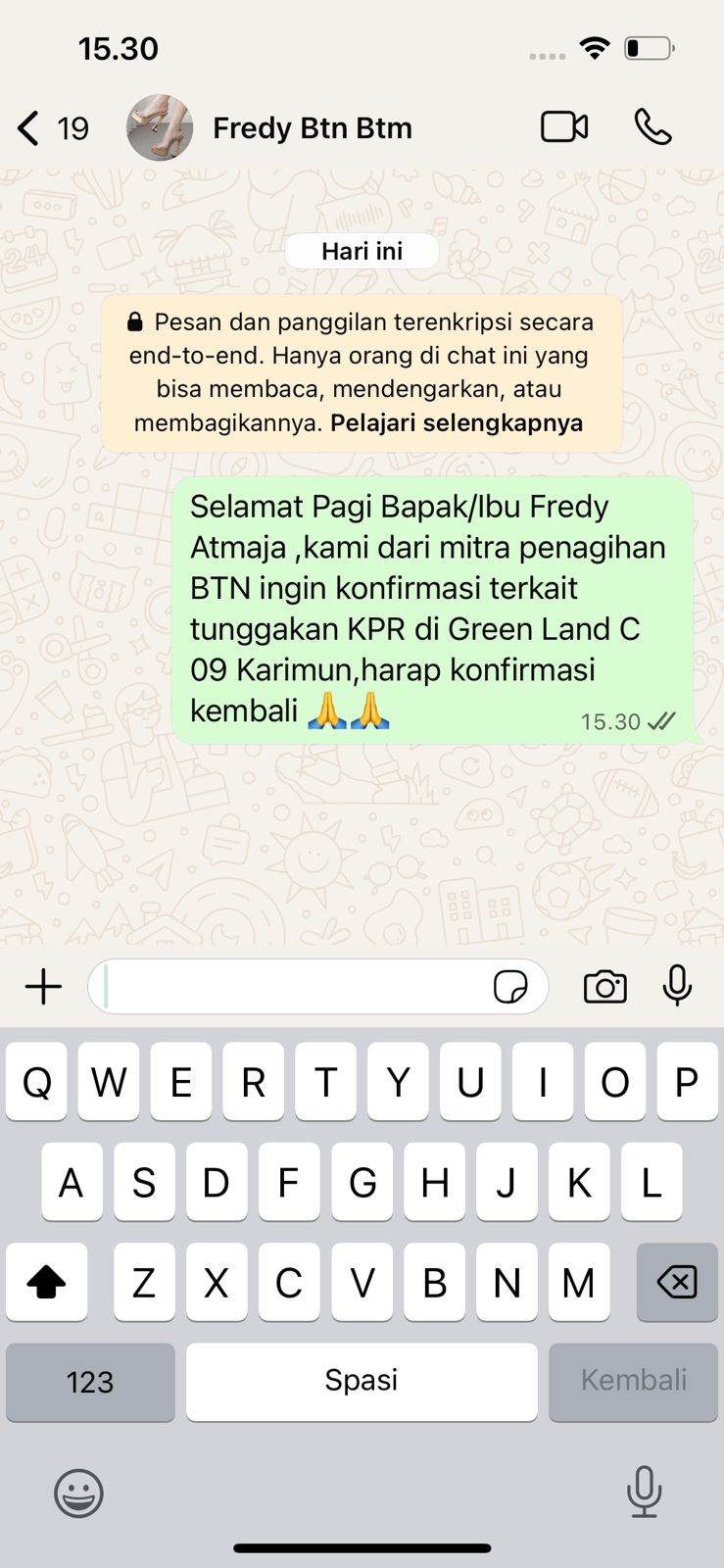
Task: Start a voice call with Fredy
Action: pos(652,127)
